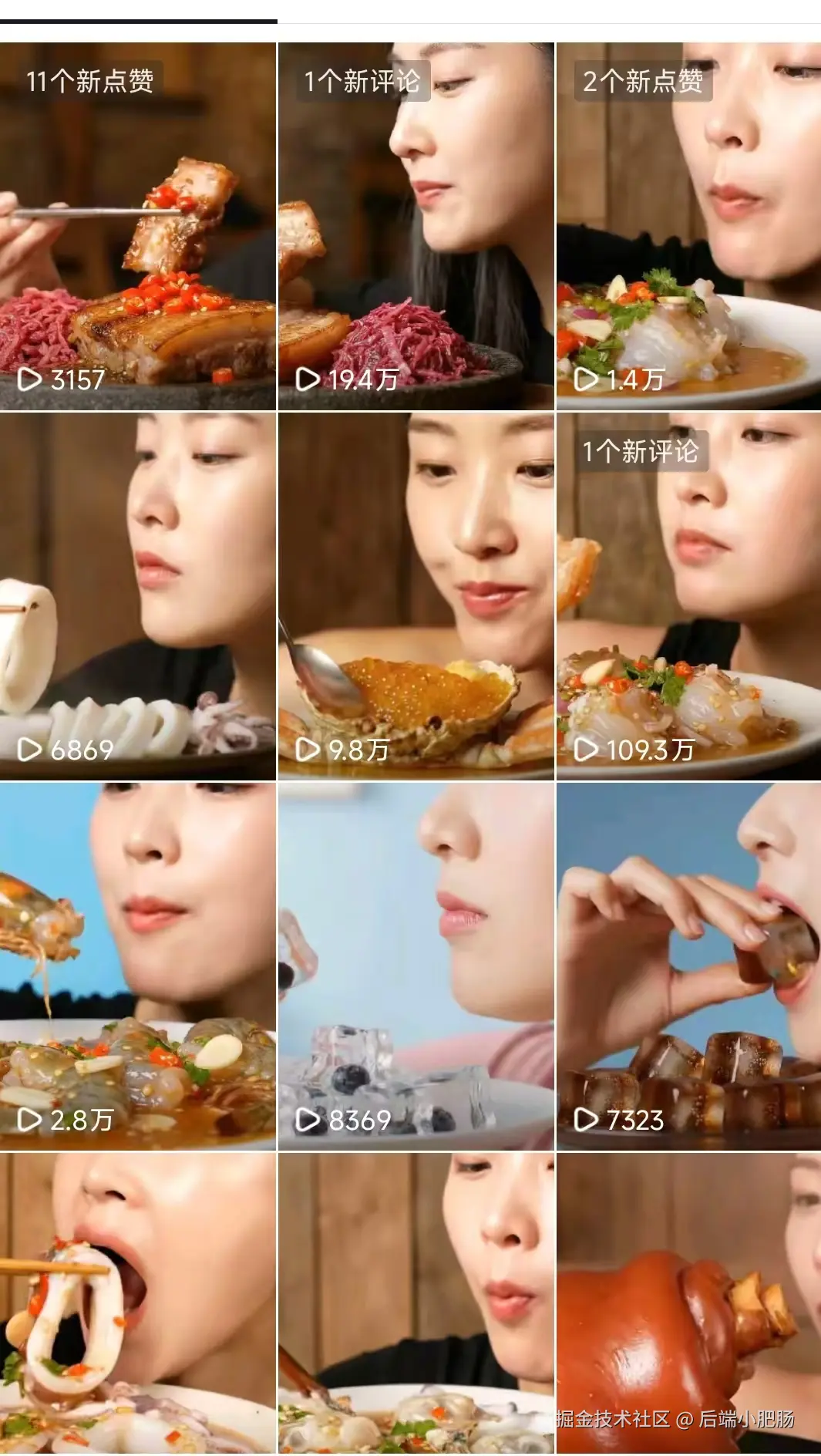Play the raw shrimp video with 2.8万 views
Viewport: 821px width, 1456px height.
137,966
